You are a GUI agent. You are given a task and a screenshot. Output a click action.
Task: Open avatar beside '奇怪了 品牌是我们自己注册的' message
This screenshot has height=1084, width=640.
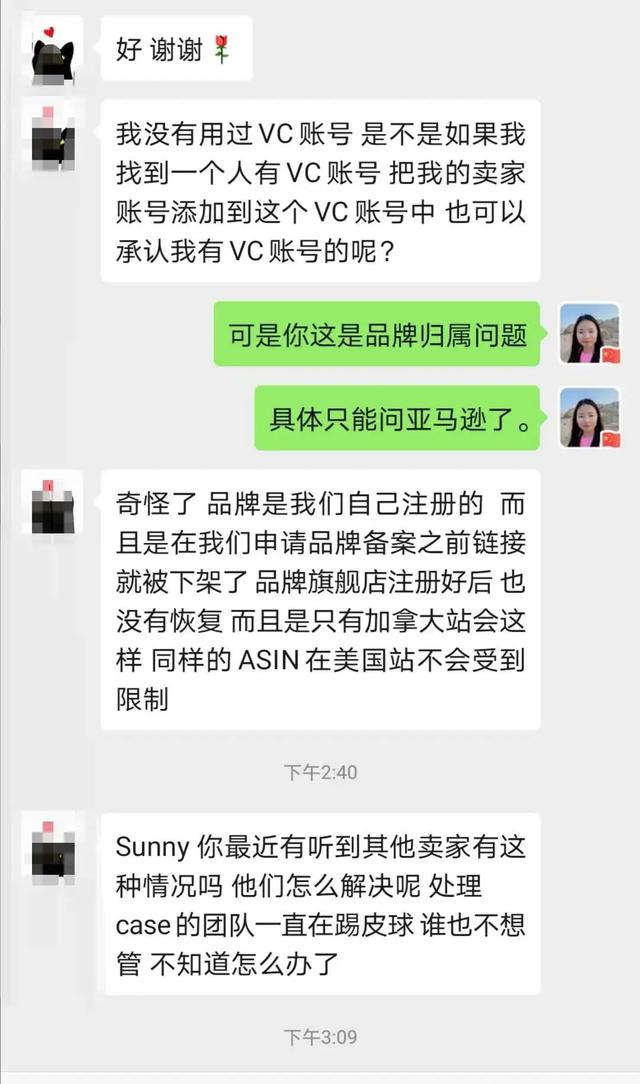pyautogui.click(x=52, y=506)
